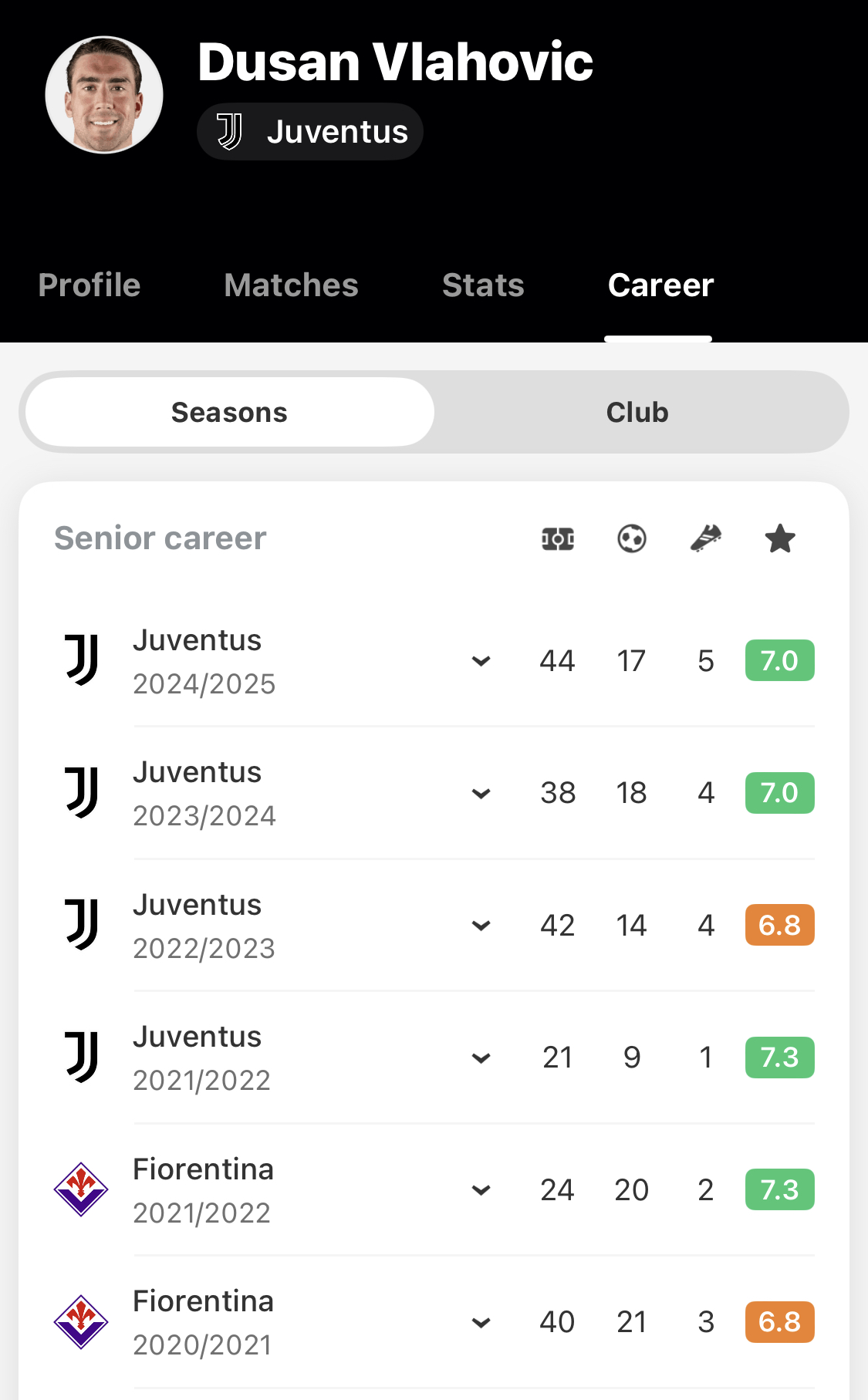The image size is (868, 1400).
Task: Expand the Juventus 2022/2023 season
Action: point(481,926)
